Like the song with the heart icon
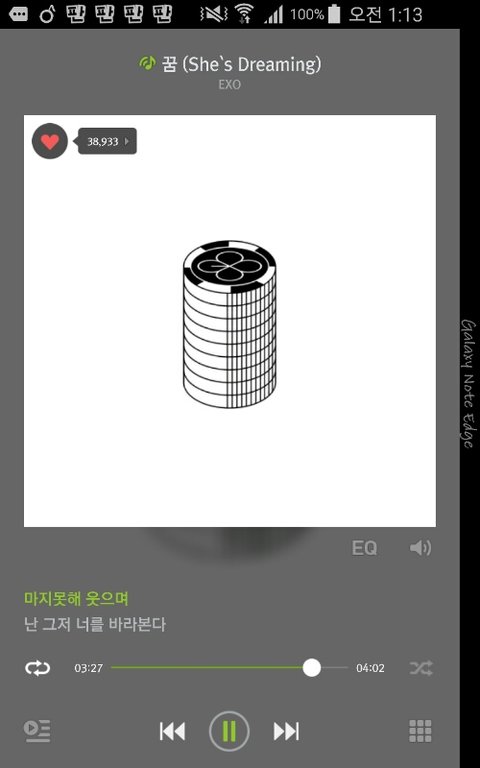Screen dimensions: 480x768 [x=49, y=141]
